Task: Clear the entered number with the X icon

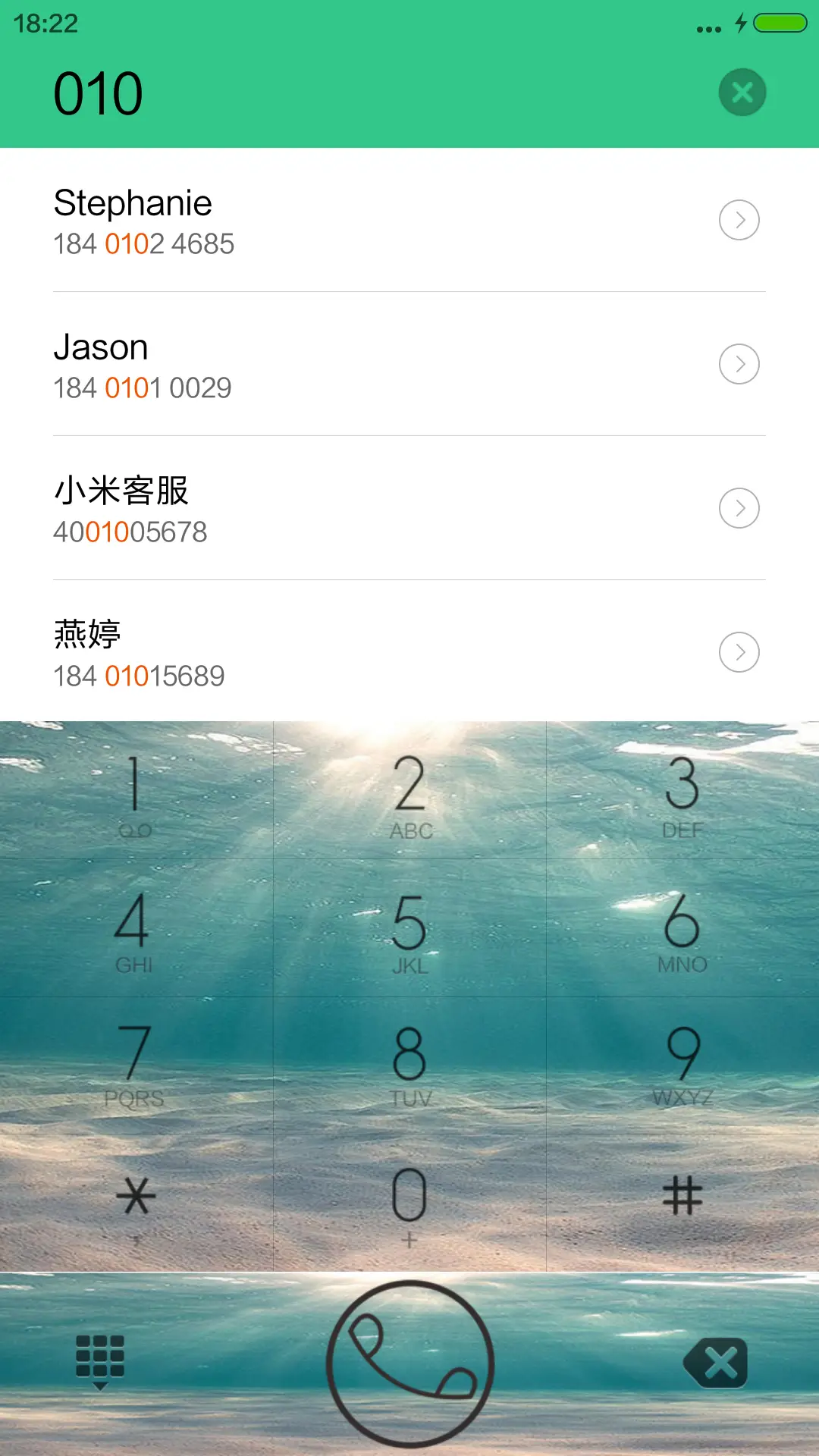Action: click(742, 92)
